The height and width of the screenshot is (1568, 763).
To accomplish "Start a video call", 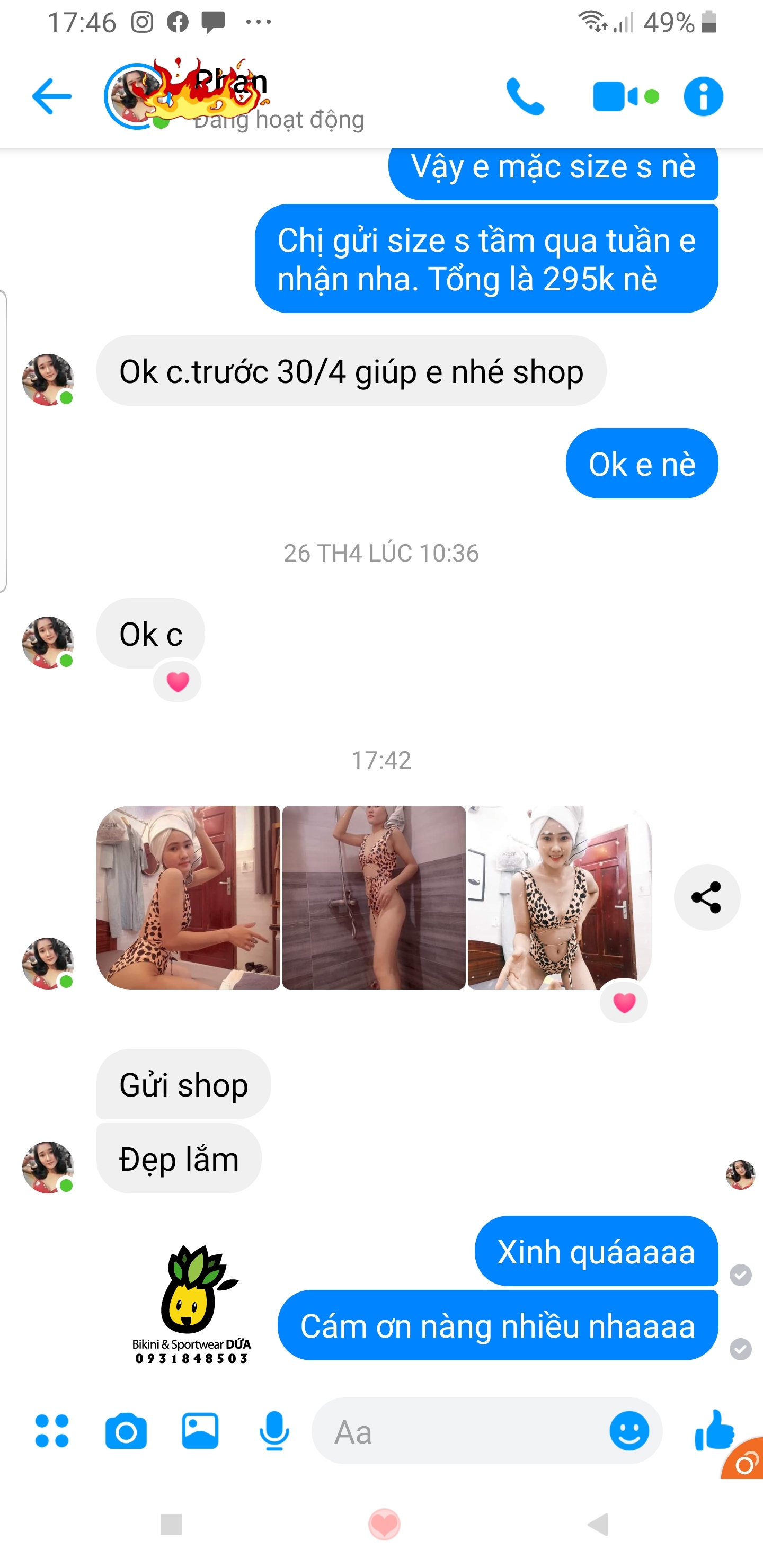I will pyautogui.click(x=616, y=96).
